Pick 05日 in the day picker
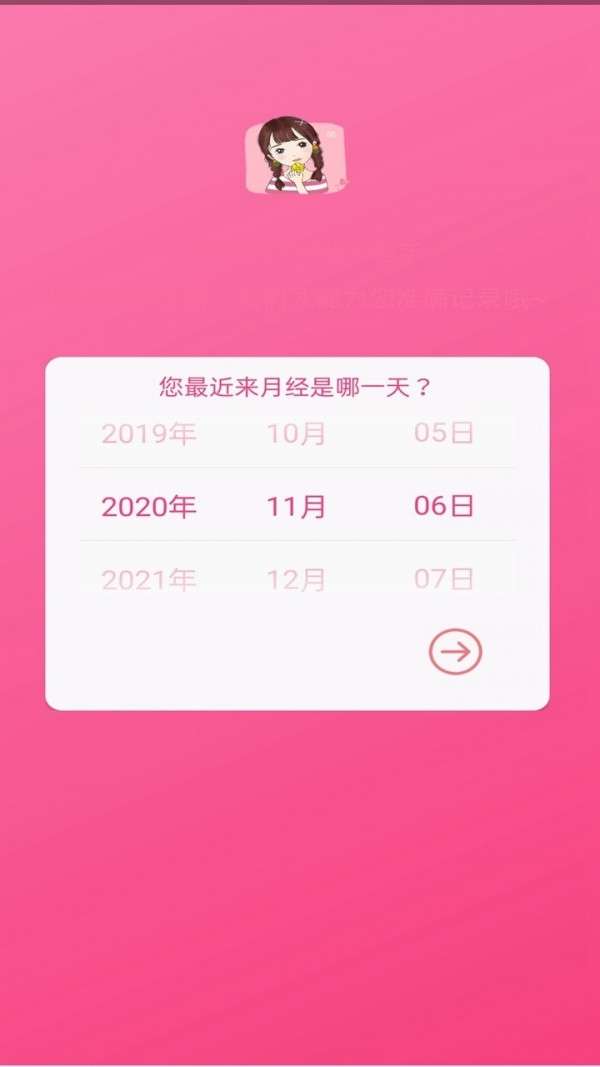 [x=444, y=434]
